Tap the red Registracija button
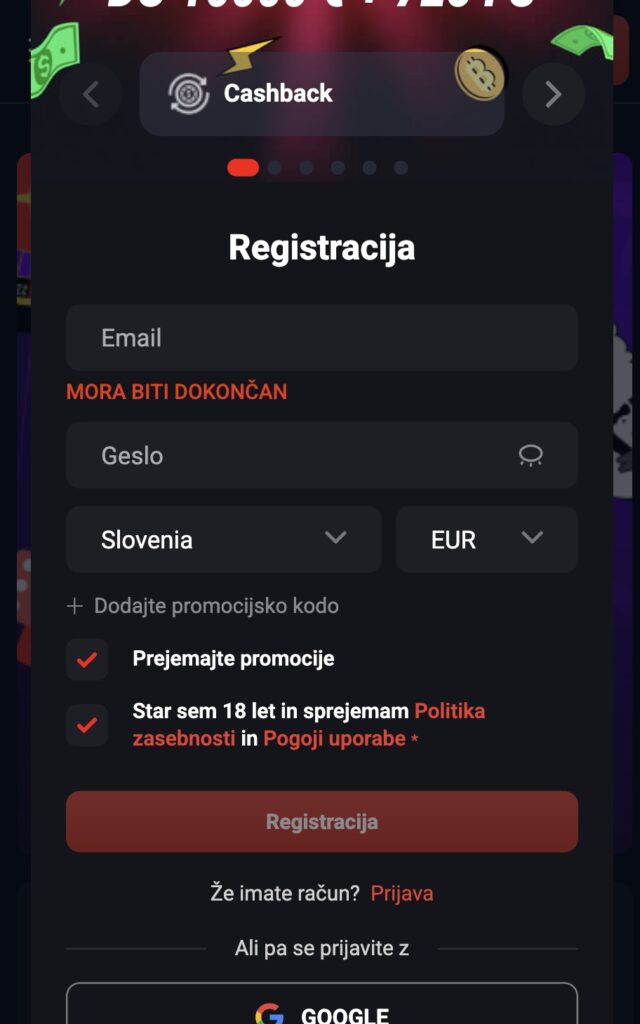640x1024 pixels. [321, 822]
